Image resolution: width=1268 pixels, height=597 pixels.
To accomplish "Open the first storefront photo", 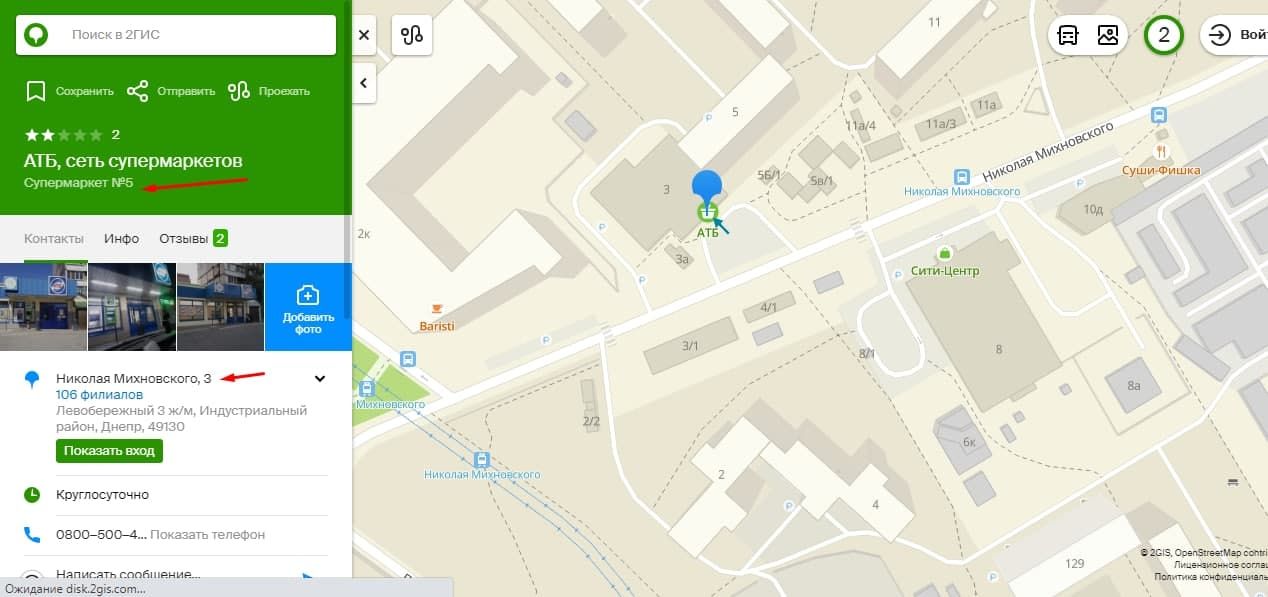I will click(43, 307).
